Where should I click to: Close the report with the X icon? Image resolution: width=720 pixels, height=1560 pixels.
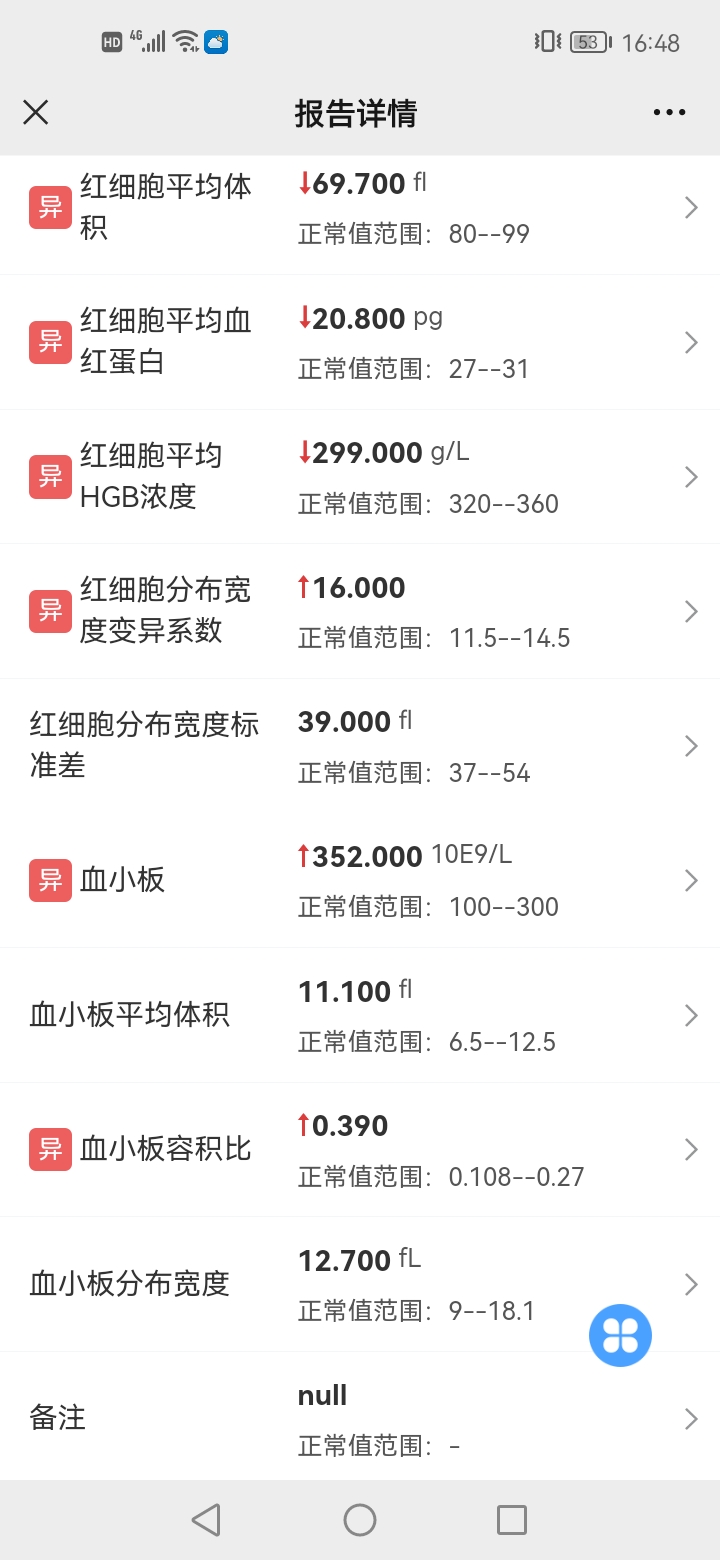(36, 112)
